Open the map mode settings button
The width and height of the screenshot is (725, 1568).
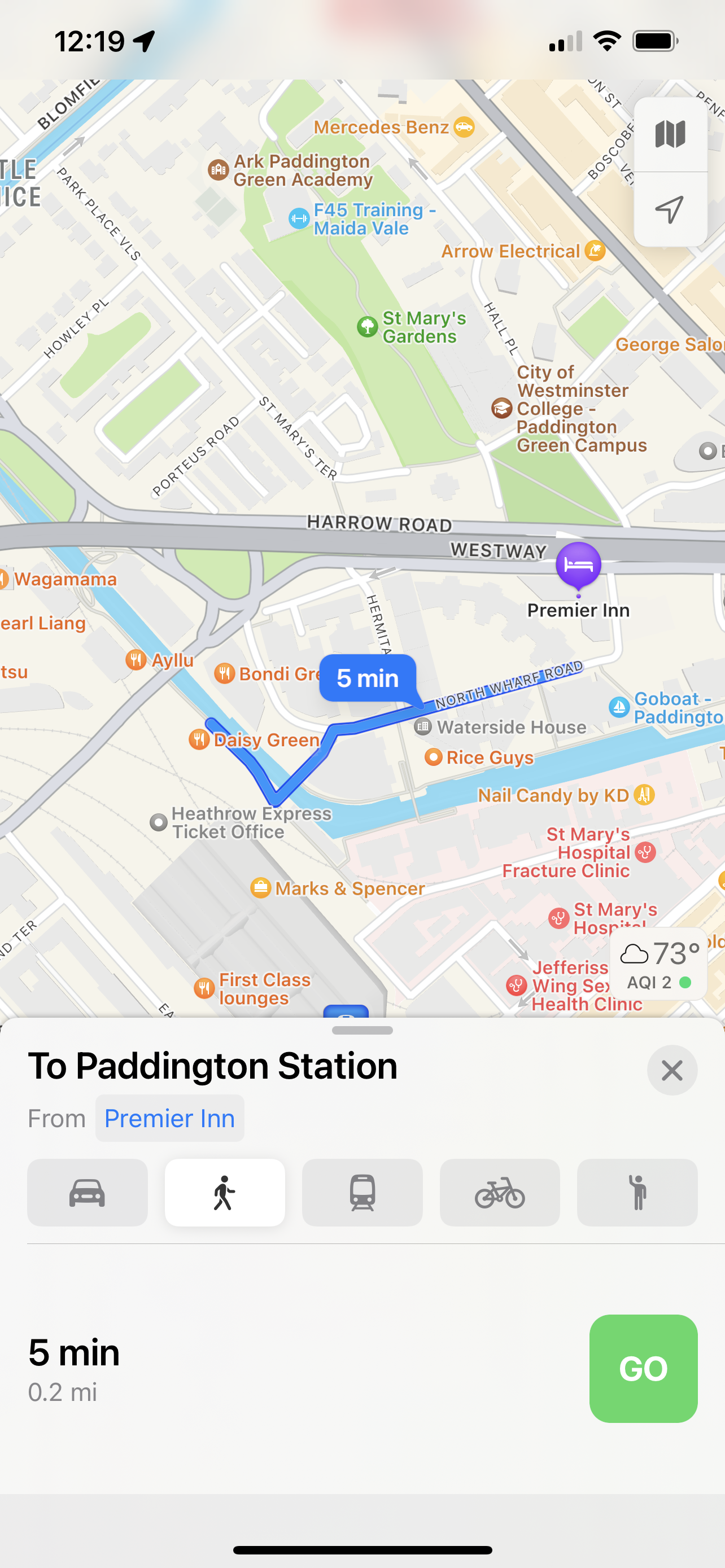(x=670, y=134)
